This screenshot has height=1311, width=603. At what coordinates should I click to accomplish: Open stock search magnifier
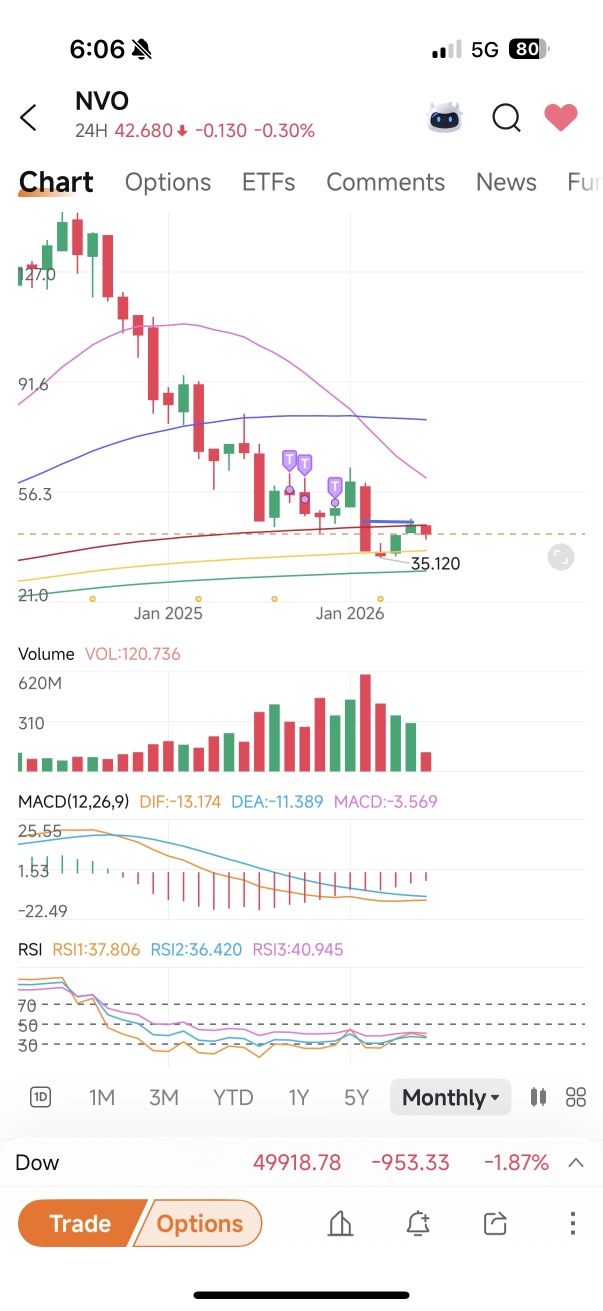(x=507, y=118)
